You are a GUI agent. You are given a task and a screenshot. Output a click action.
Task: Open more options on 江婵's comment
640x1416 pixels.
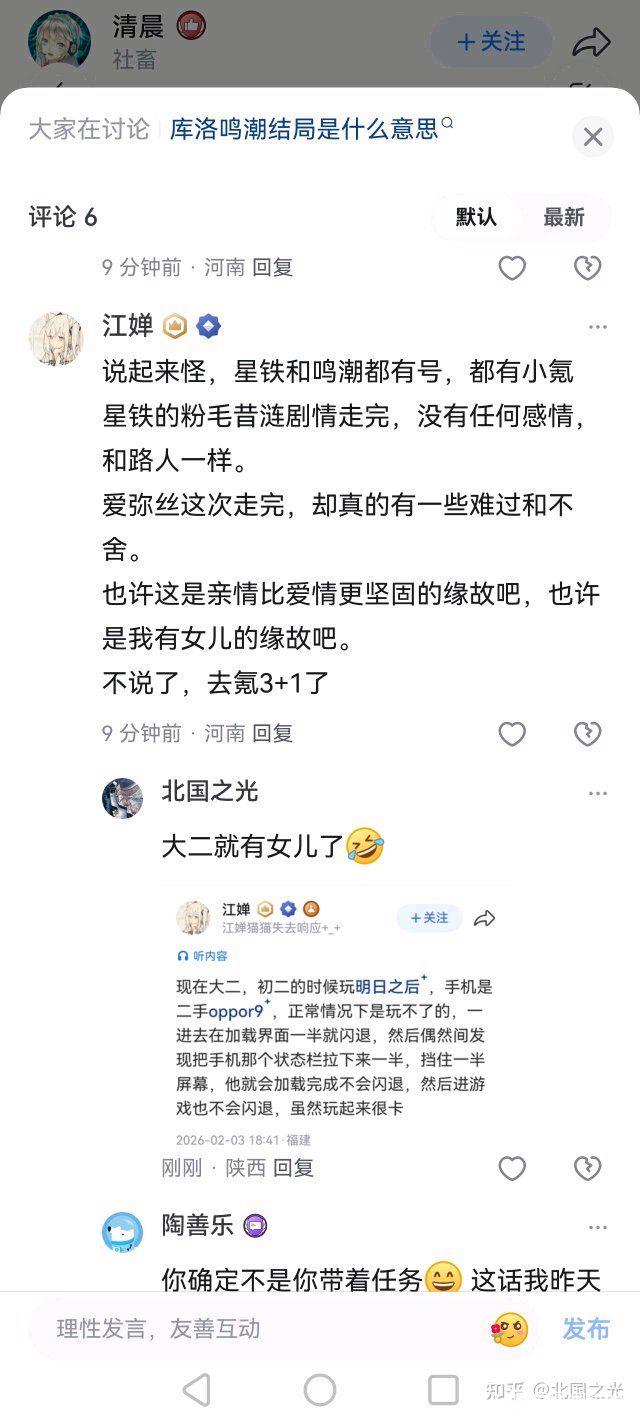point(597,327)
